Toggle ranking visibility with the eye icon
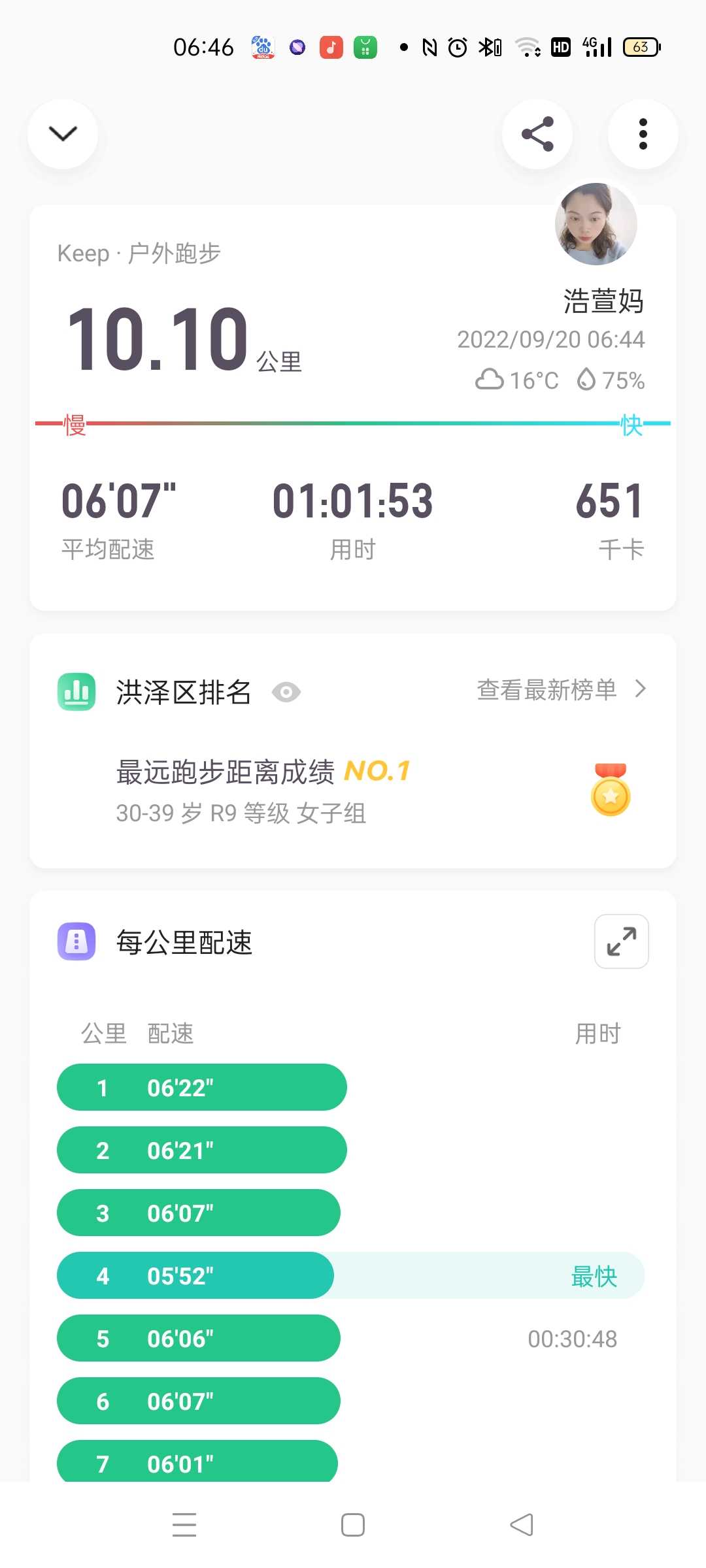Screen dimensions: 706x1568 pyautogui.click(x=286, y=692)
